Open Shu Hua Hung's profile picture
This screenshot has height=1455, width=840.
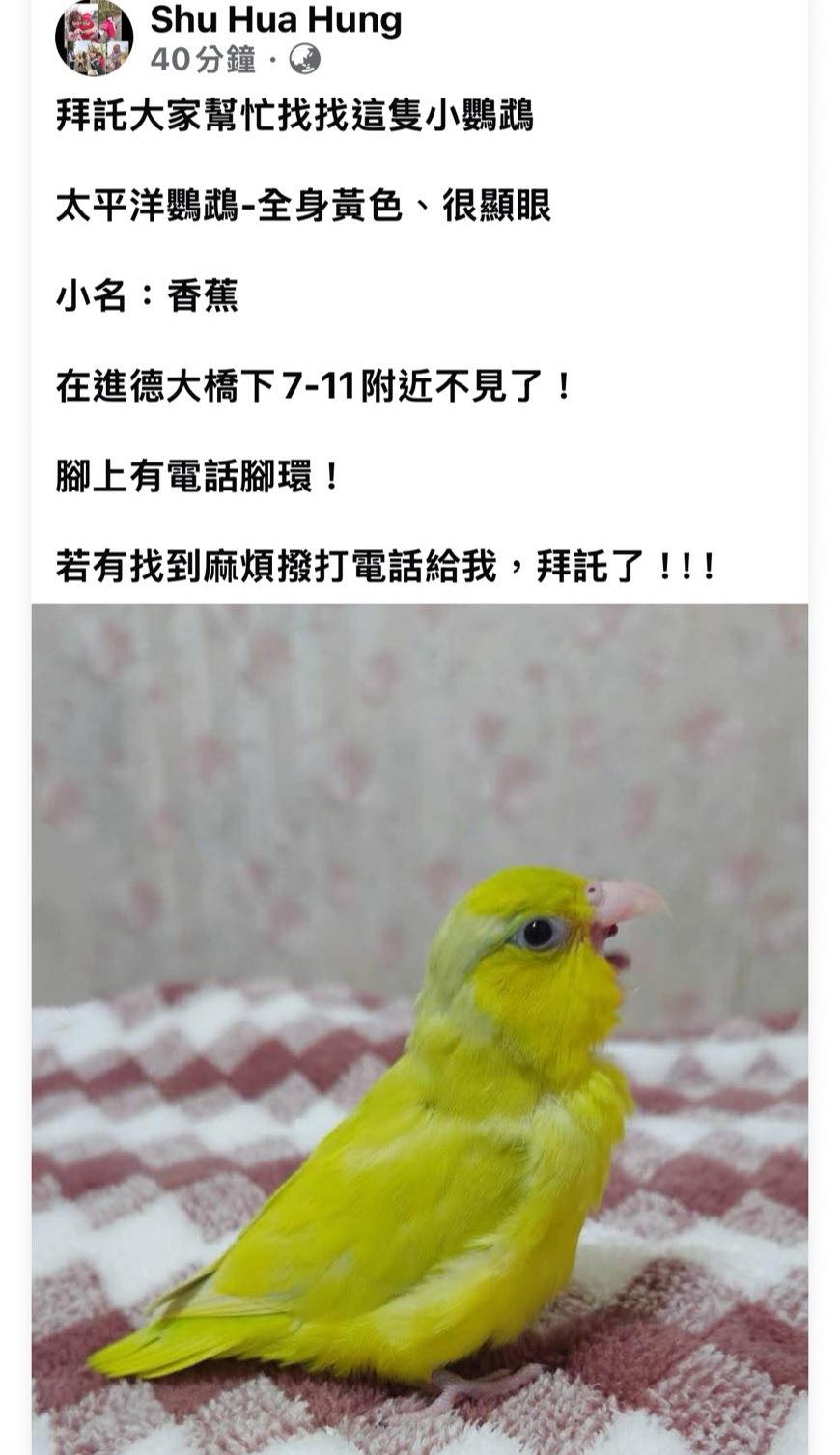[94, 37]
